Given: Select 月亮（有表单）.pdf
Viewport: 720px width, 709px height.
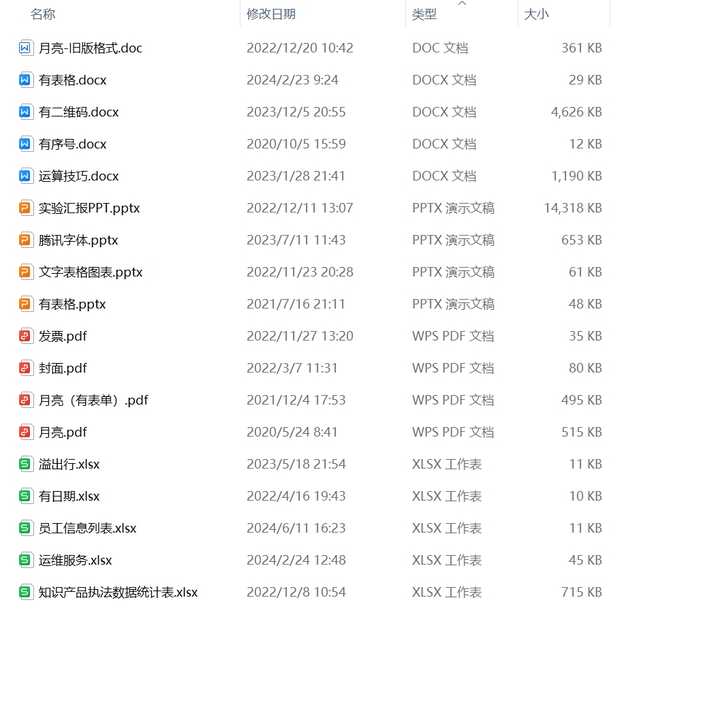Looking at the screenshot, I should [x=93, y=400].
